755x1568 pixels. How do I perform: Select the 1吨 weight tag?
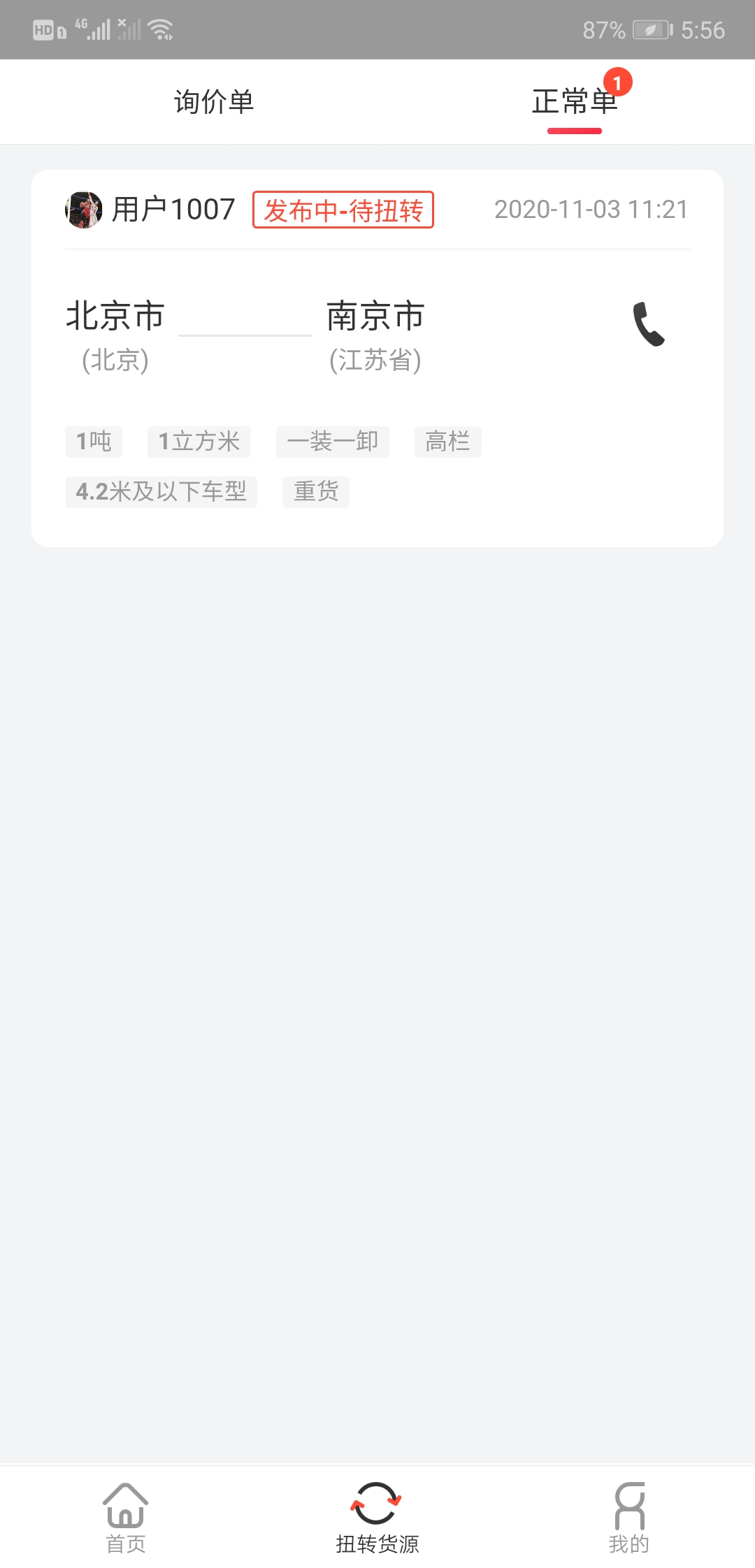93,441
